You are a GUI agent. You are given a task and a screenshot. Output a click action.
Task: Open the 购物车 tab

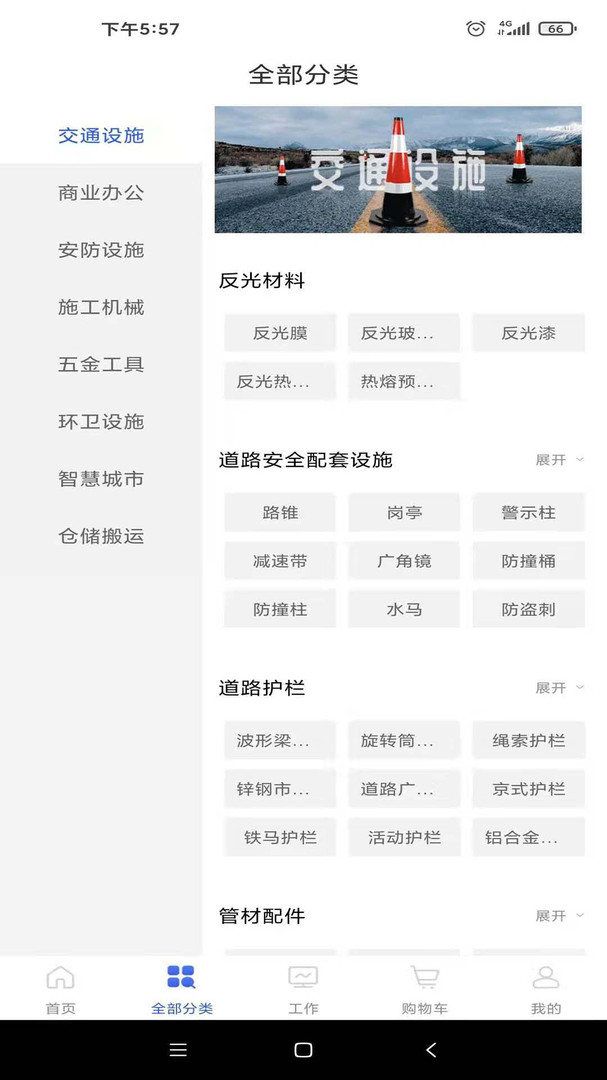point(424,990)
